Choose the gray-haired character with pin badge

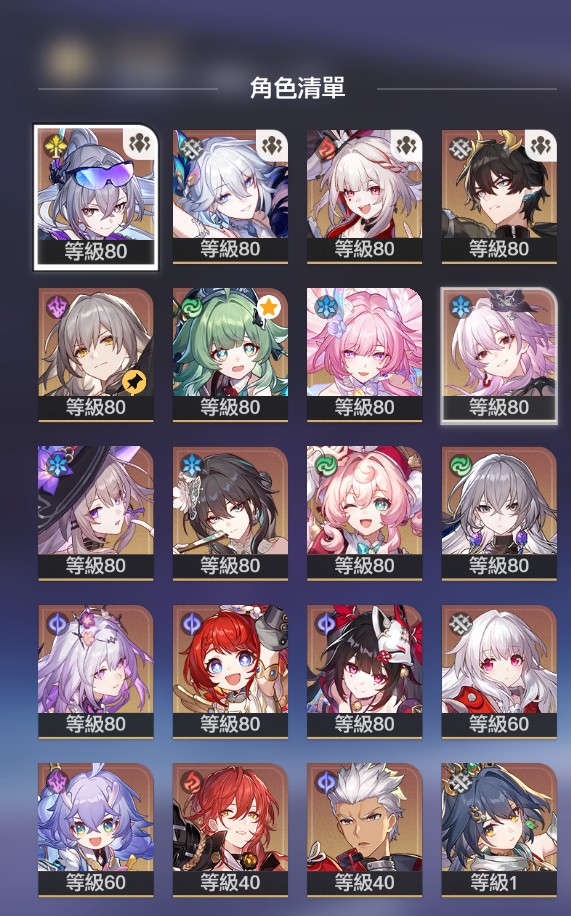tap(96, 355)
